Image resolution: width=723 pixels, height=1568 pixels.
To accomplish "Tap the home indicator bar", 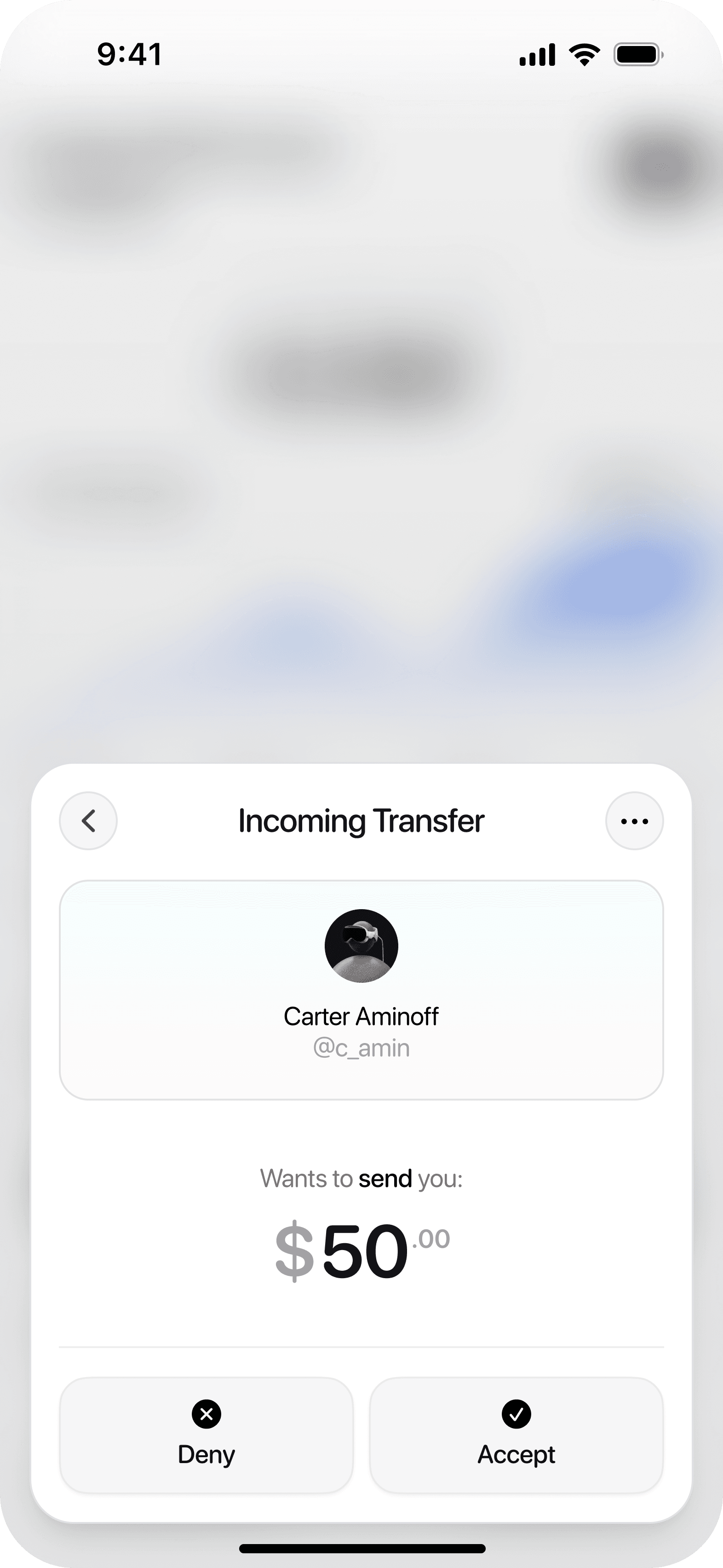I will 361,1548.
